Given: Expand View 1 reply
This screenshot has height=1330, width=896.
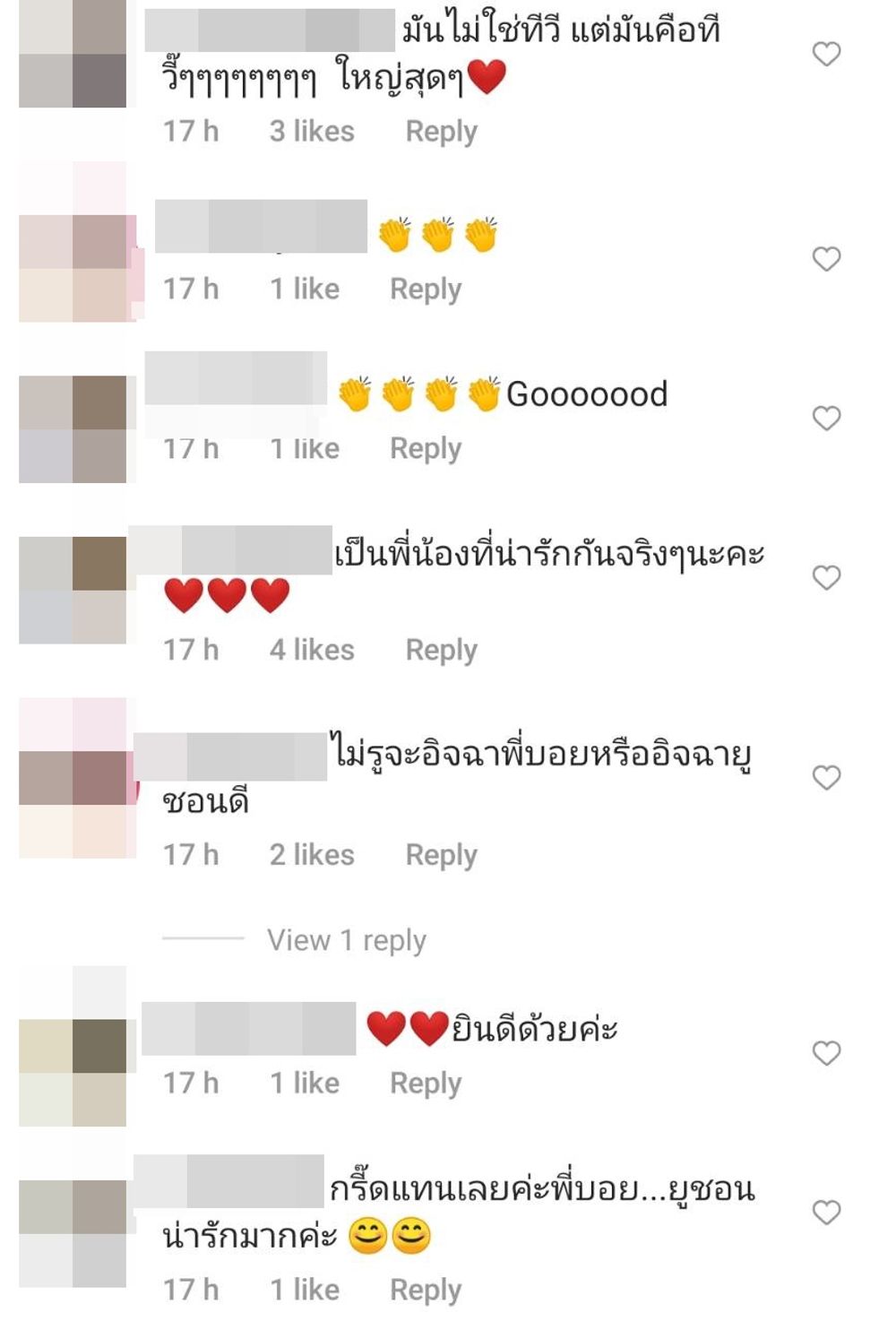Looking at the screenshot, I should click(x=347, y=940).
